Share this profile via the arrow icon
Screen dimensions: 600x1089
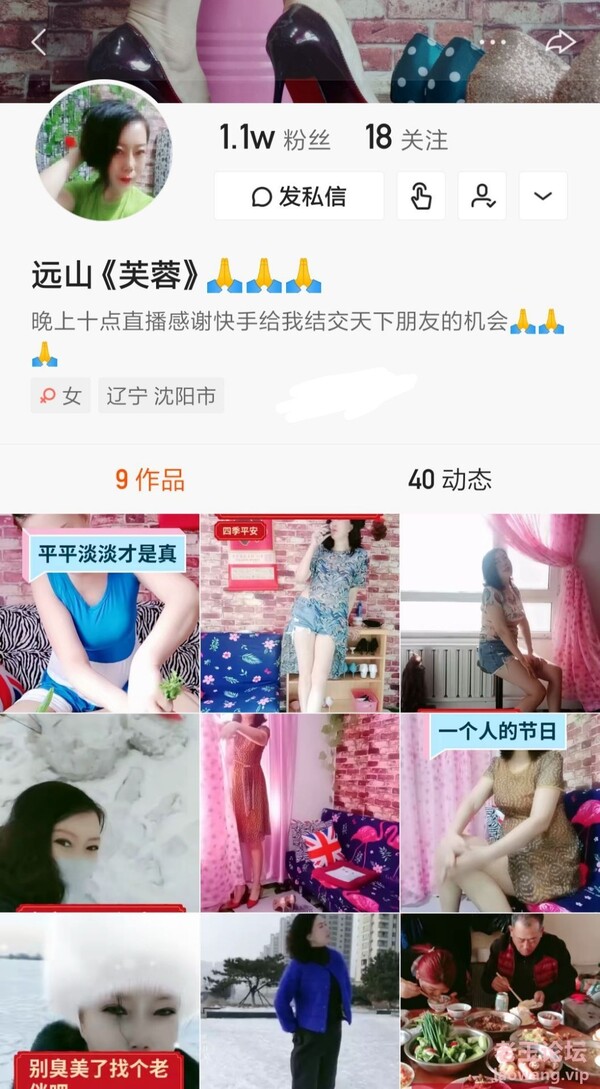[x=560, y=42]
